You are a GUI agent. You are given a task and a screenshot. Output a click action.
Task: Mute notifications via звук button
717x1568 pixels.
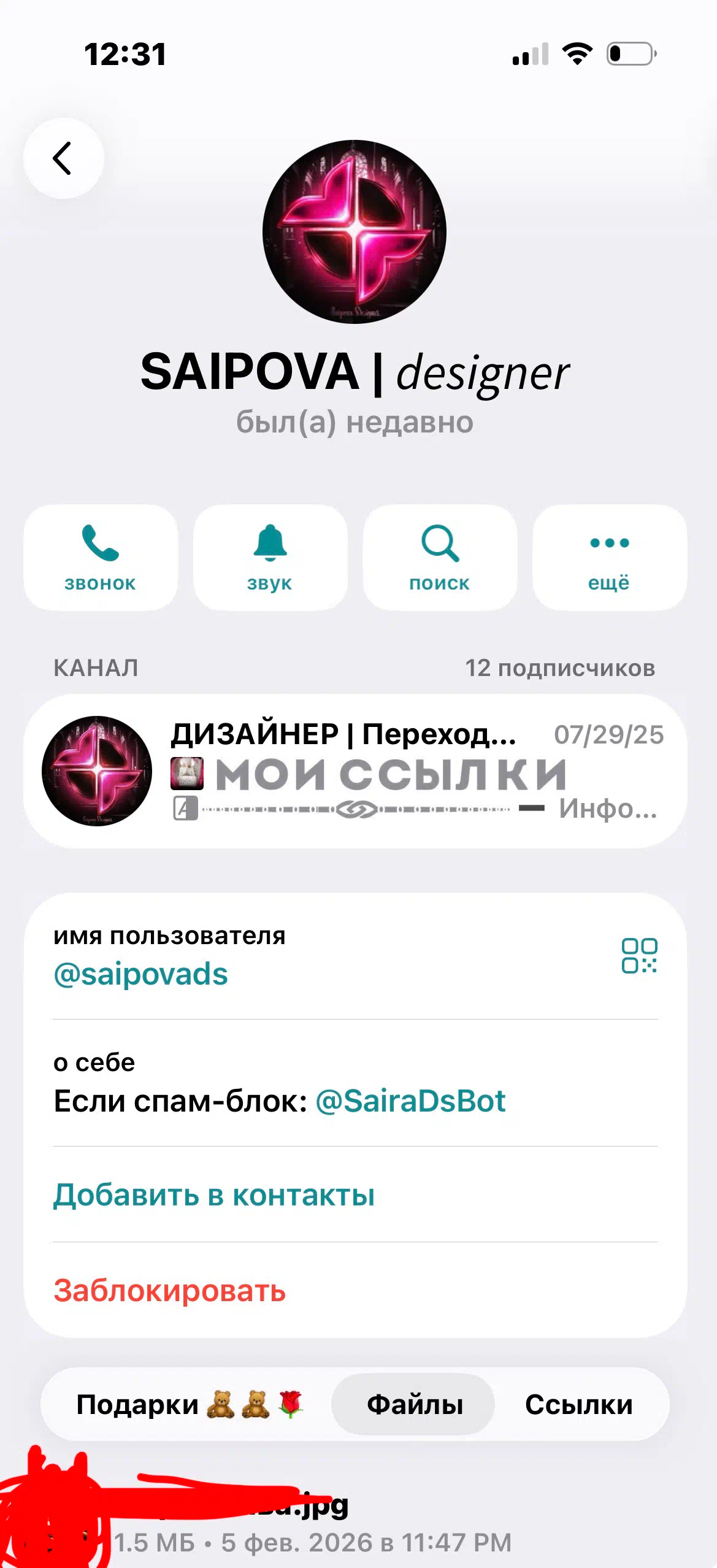pyautogui.click(x=270, y=557)
